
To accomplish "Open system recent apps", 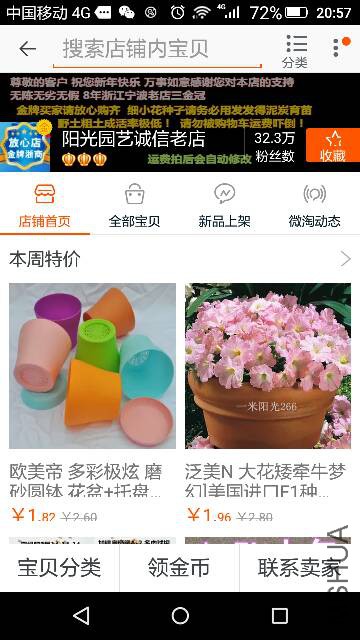I will pos(280,616).
